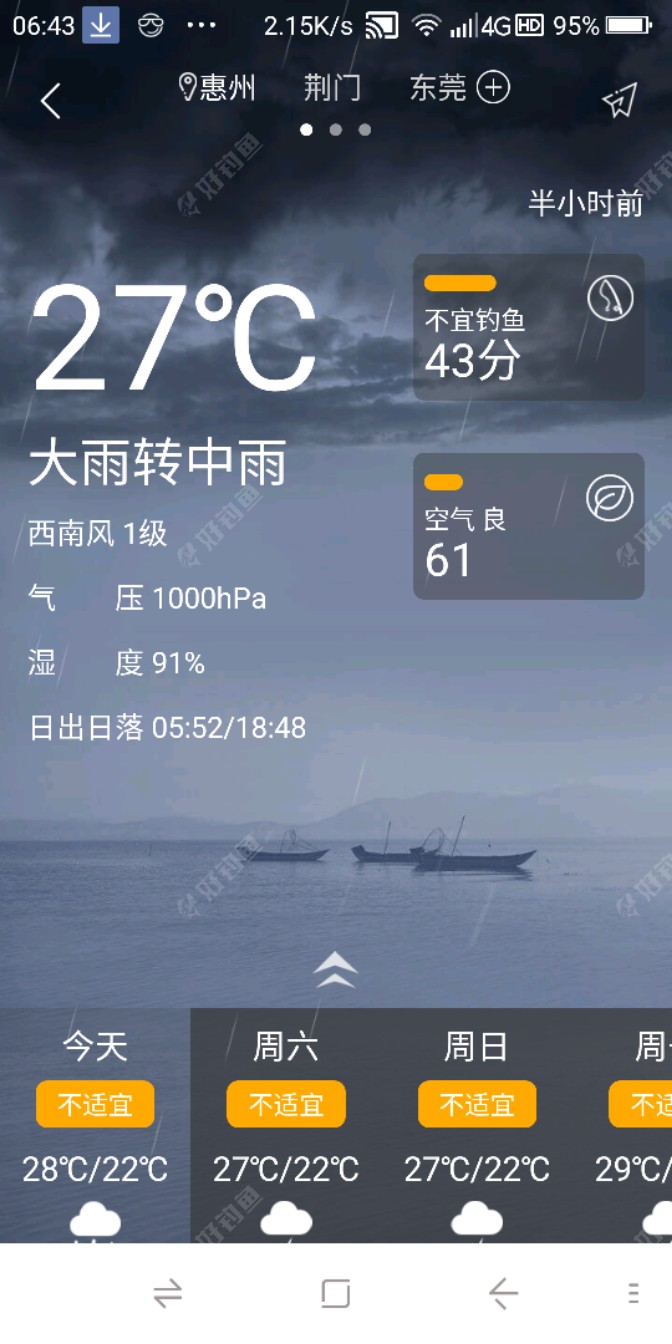The width and height of the screenshot is (672, 1344).
Task: Share weather via paper plane icon
Action: [x=619, y=100]
